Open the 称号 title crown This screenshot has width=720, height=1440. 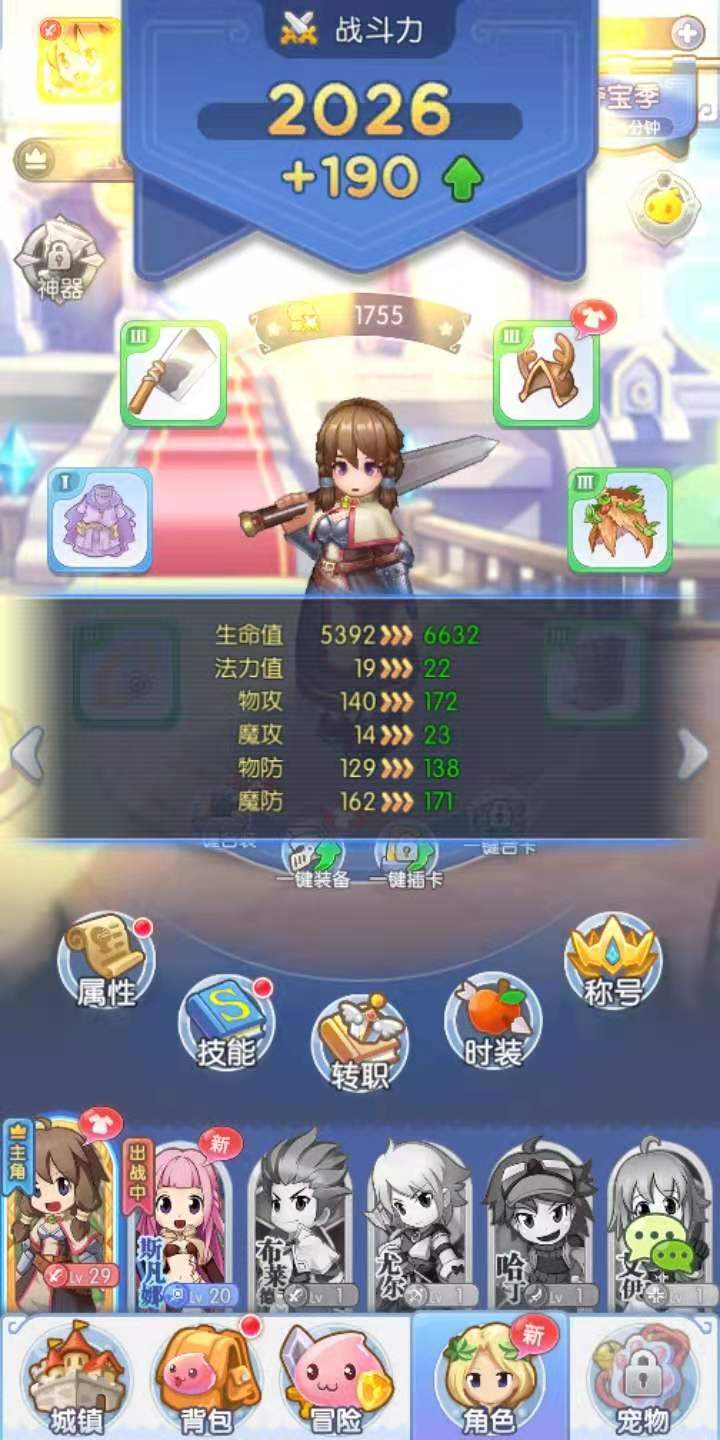(x=612, y=960)
